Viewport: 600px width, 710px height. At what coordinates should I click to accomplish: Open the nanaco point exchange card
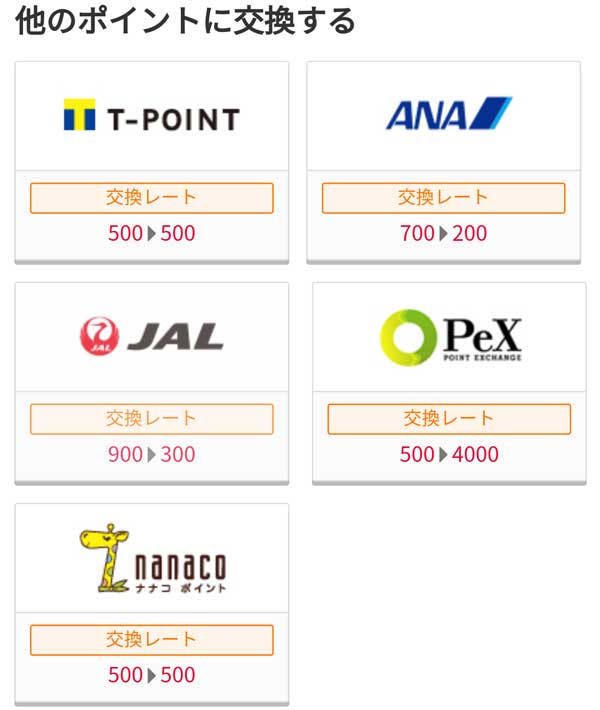[x=151, y=559]
